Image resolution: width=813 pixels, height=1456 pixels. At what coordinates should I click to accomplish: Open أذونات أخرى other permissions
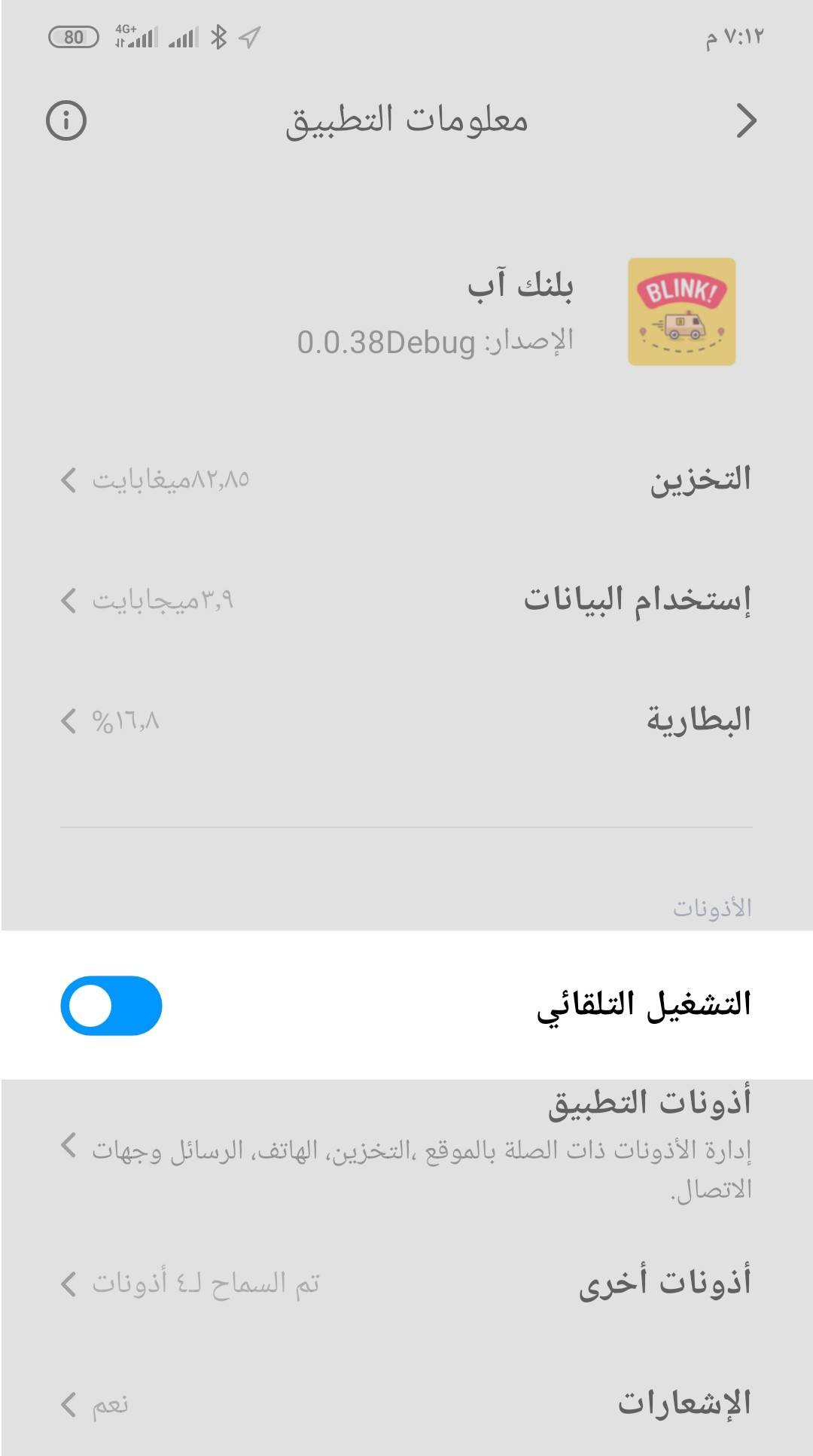[406, 1283]
